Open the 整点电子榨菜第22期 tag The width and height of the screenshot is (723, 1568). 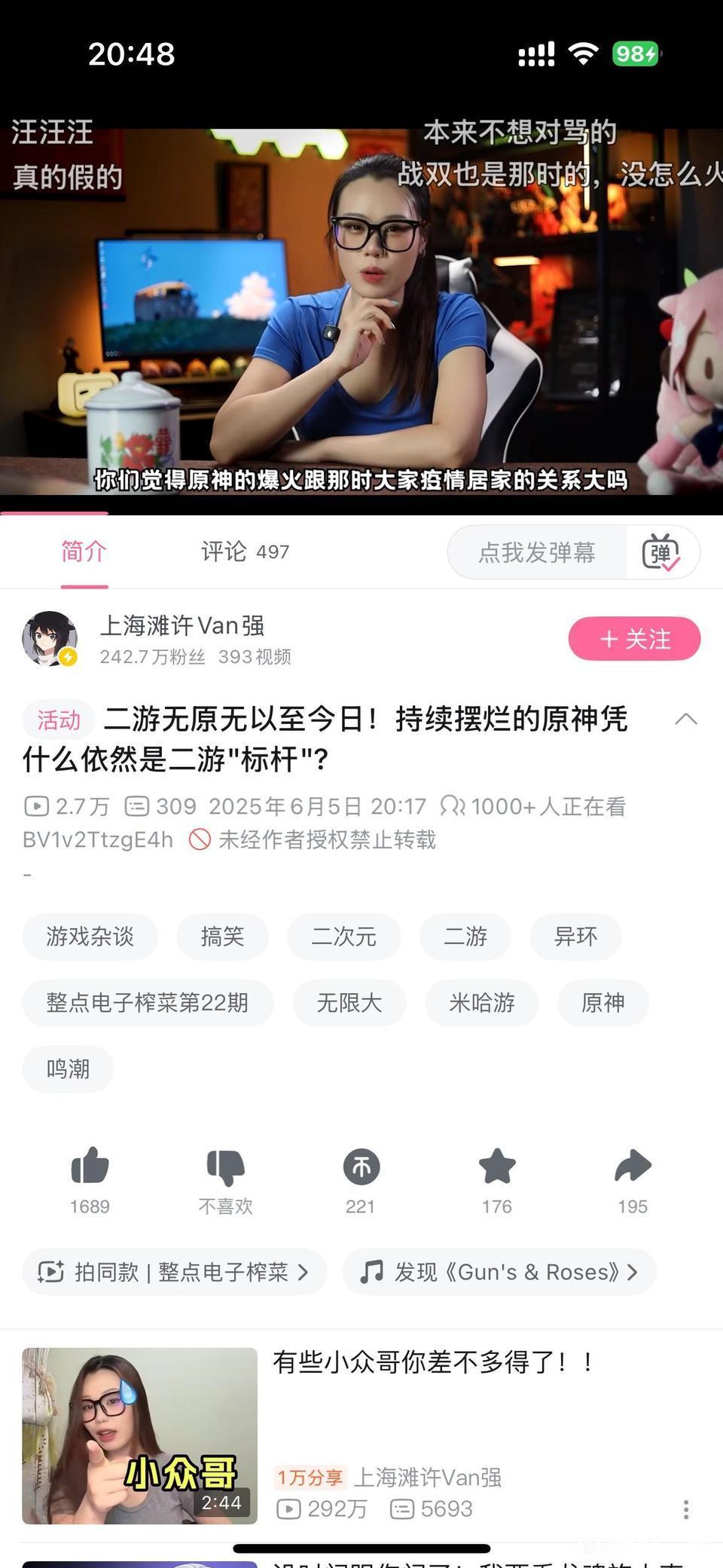[x=148, y=1003]
